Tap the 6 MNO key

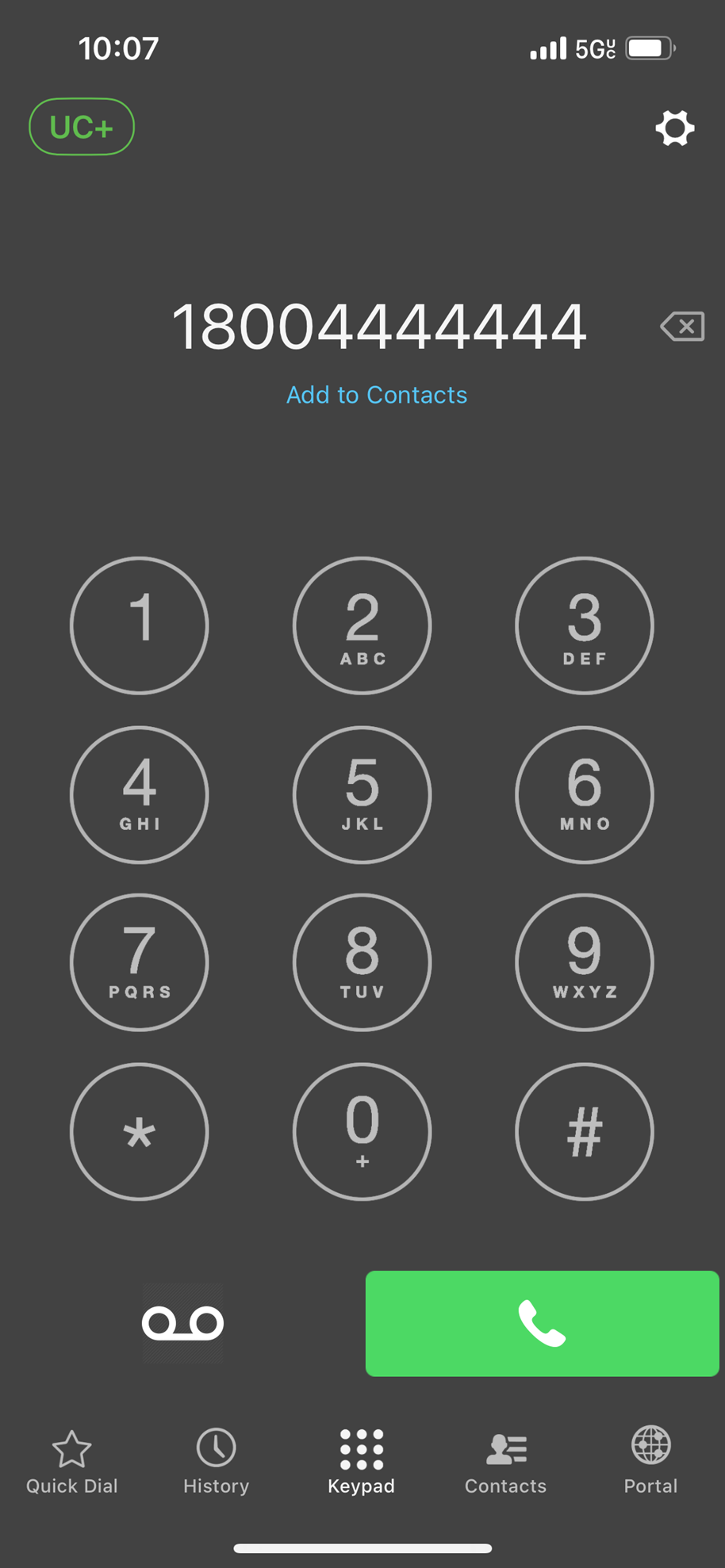tap(585, 794)
